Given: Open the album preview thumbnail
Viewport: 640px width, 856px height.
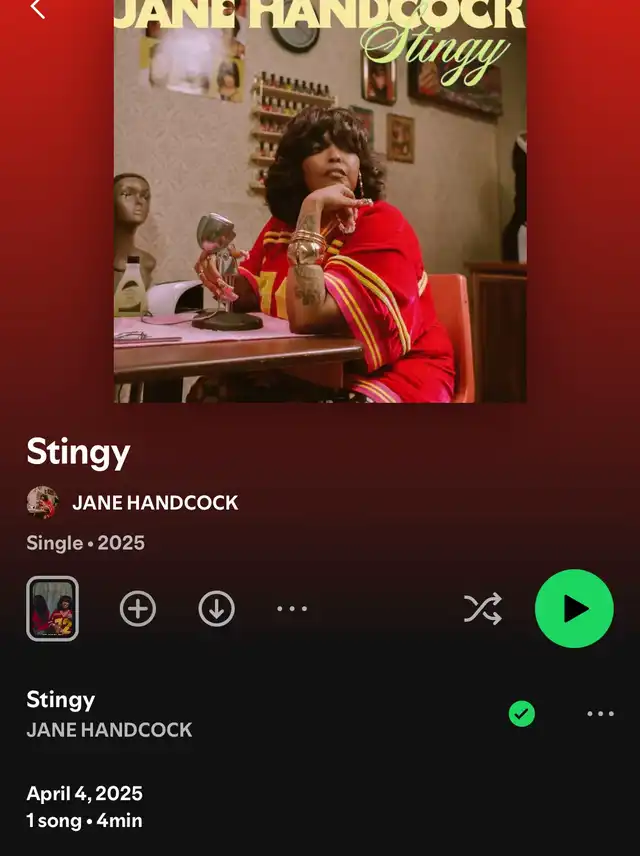Looking at the screenshot, I should (52, 608).
